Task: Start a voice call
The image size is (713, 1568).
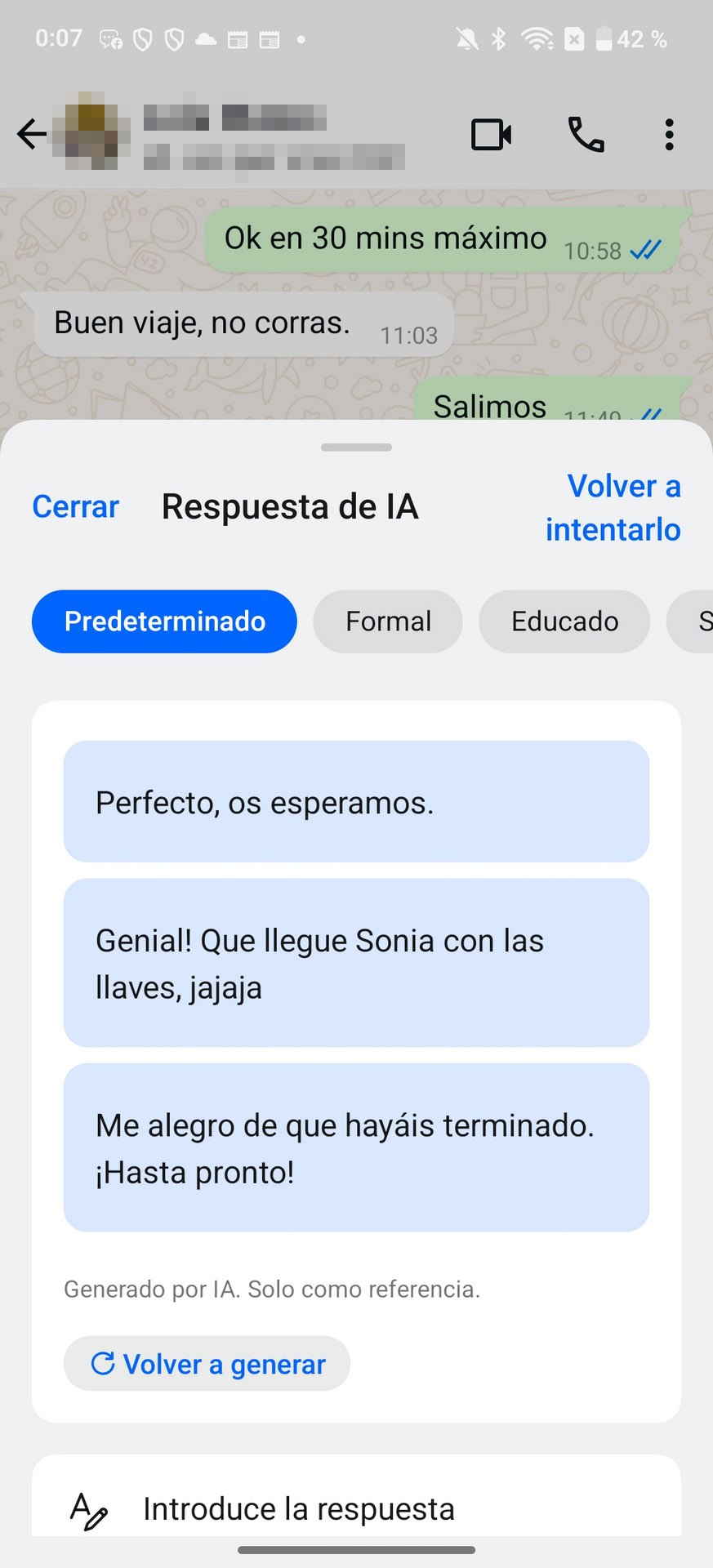Action: click(x=586, y=135)
